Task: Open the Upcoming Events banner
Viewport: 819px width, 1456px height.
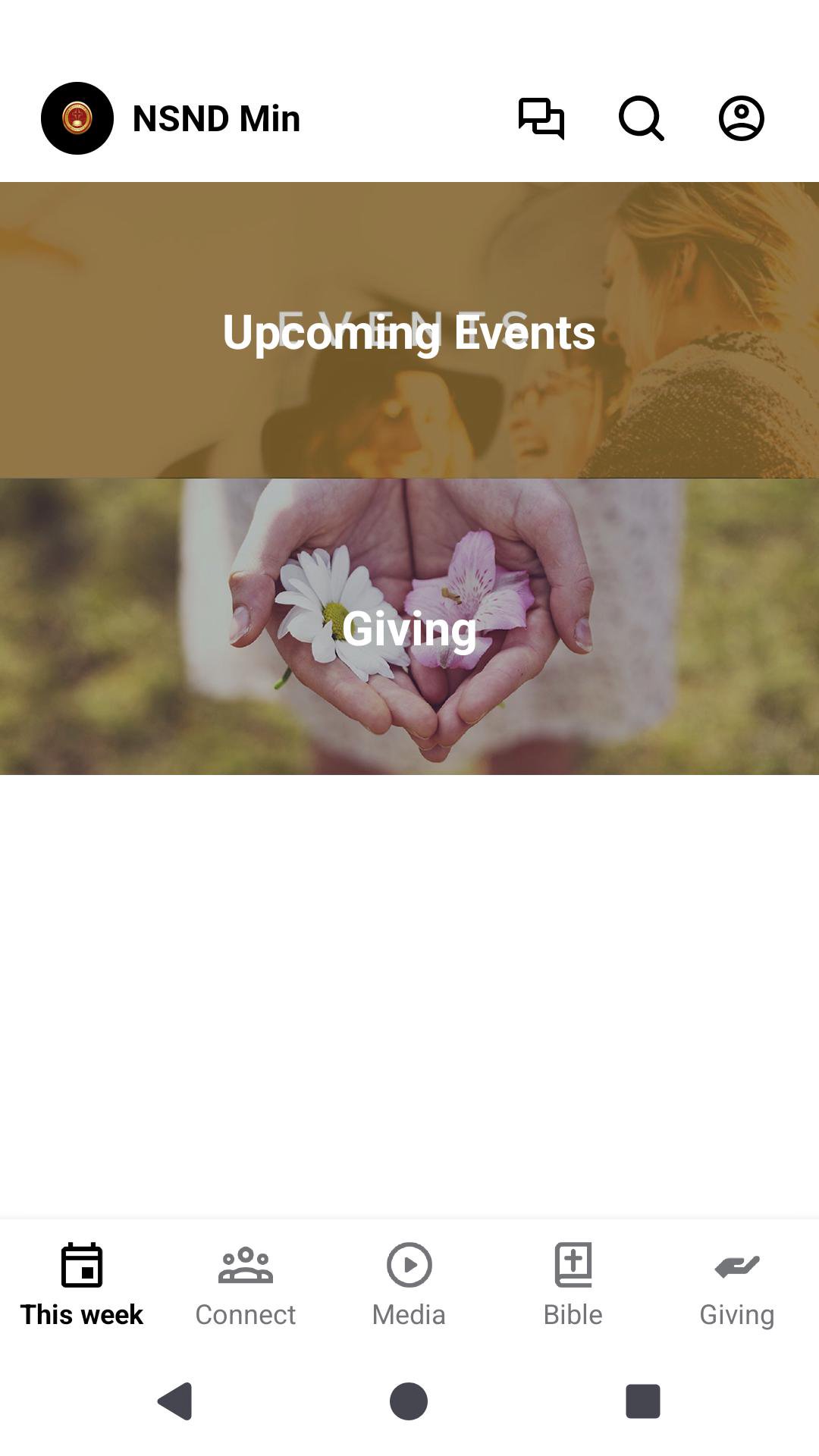Action: point(409,331)
